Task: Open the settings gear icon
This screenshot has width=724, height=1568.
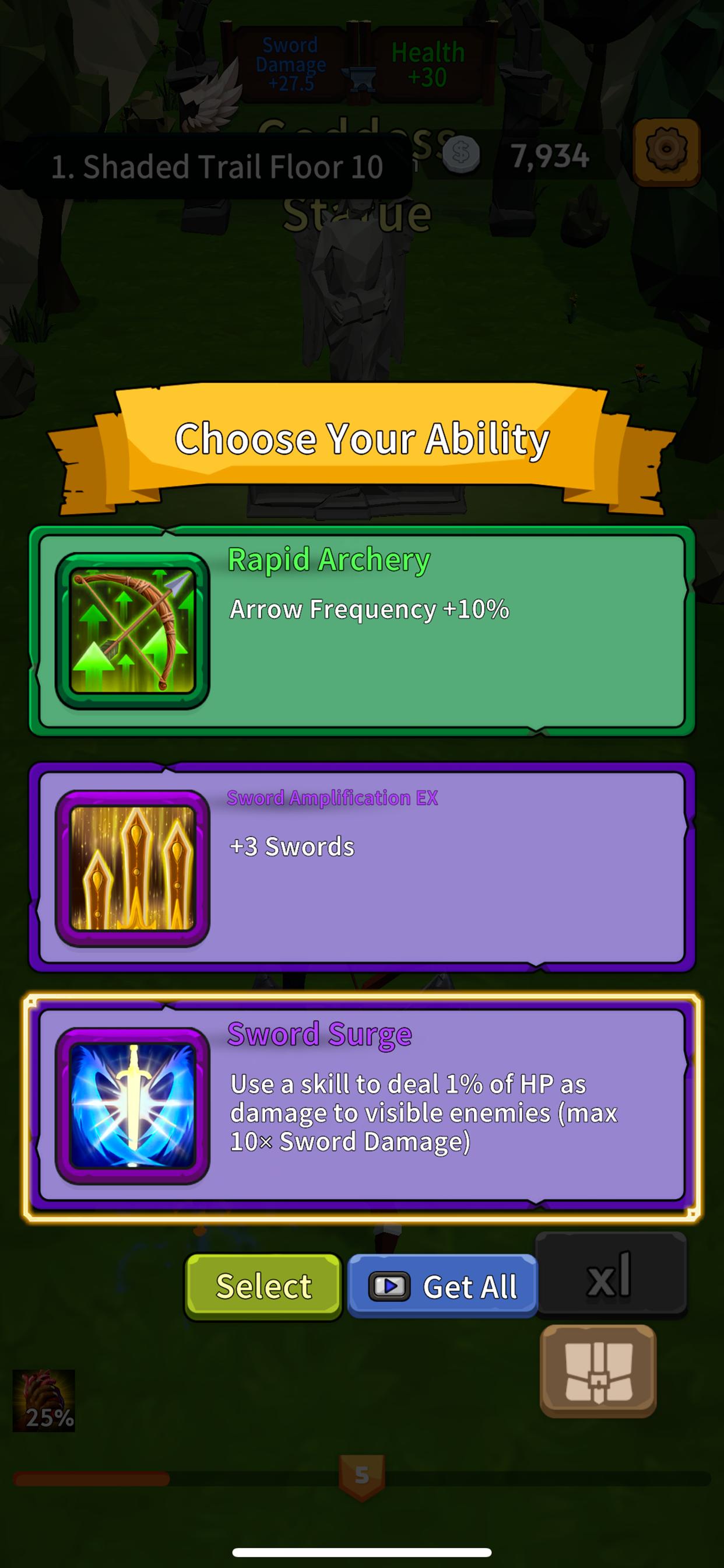Action: pos(666,151)
